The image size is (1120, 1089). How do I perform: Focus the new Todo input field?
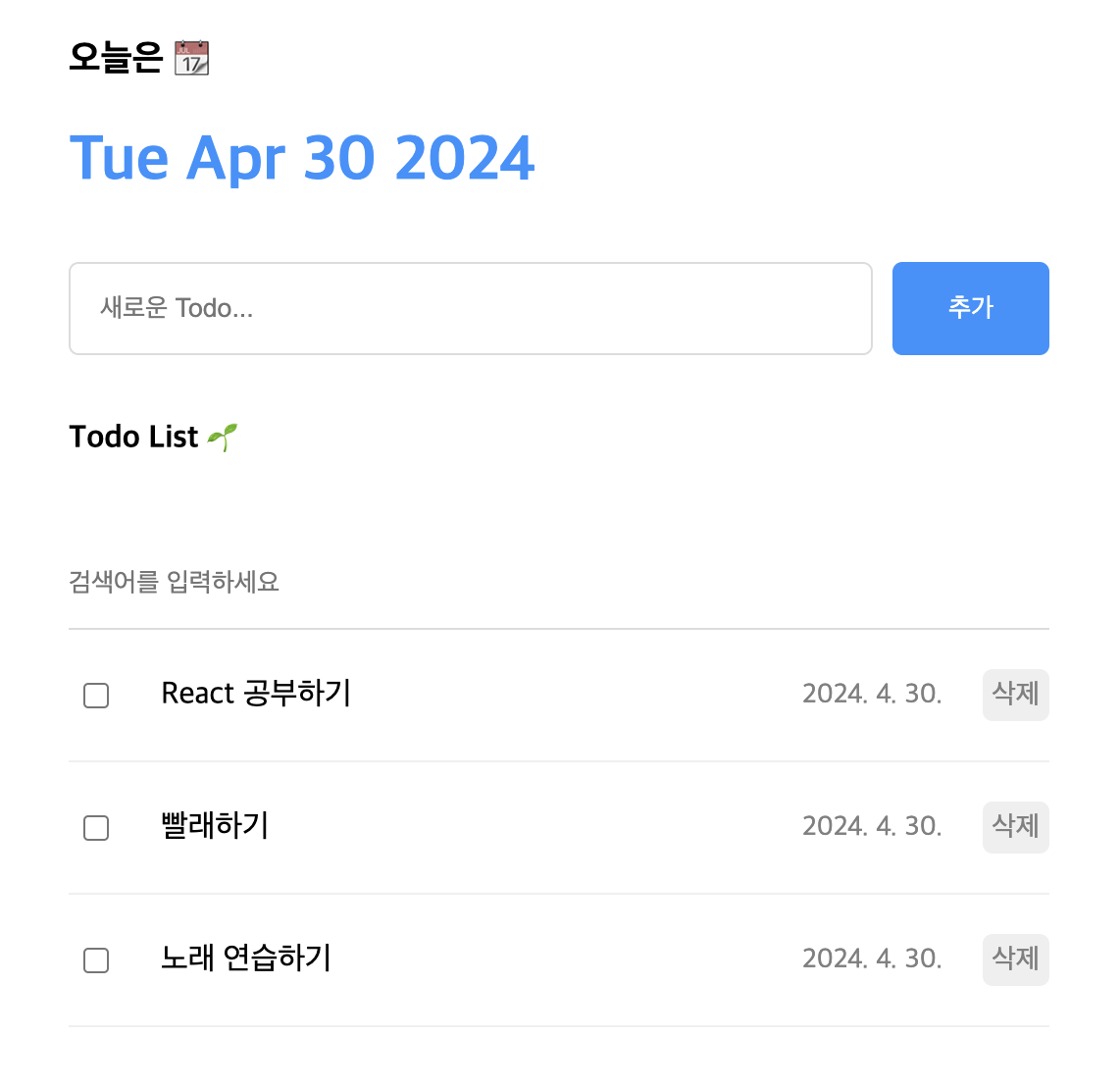click(x=470, y=308)
